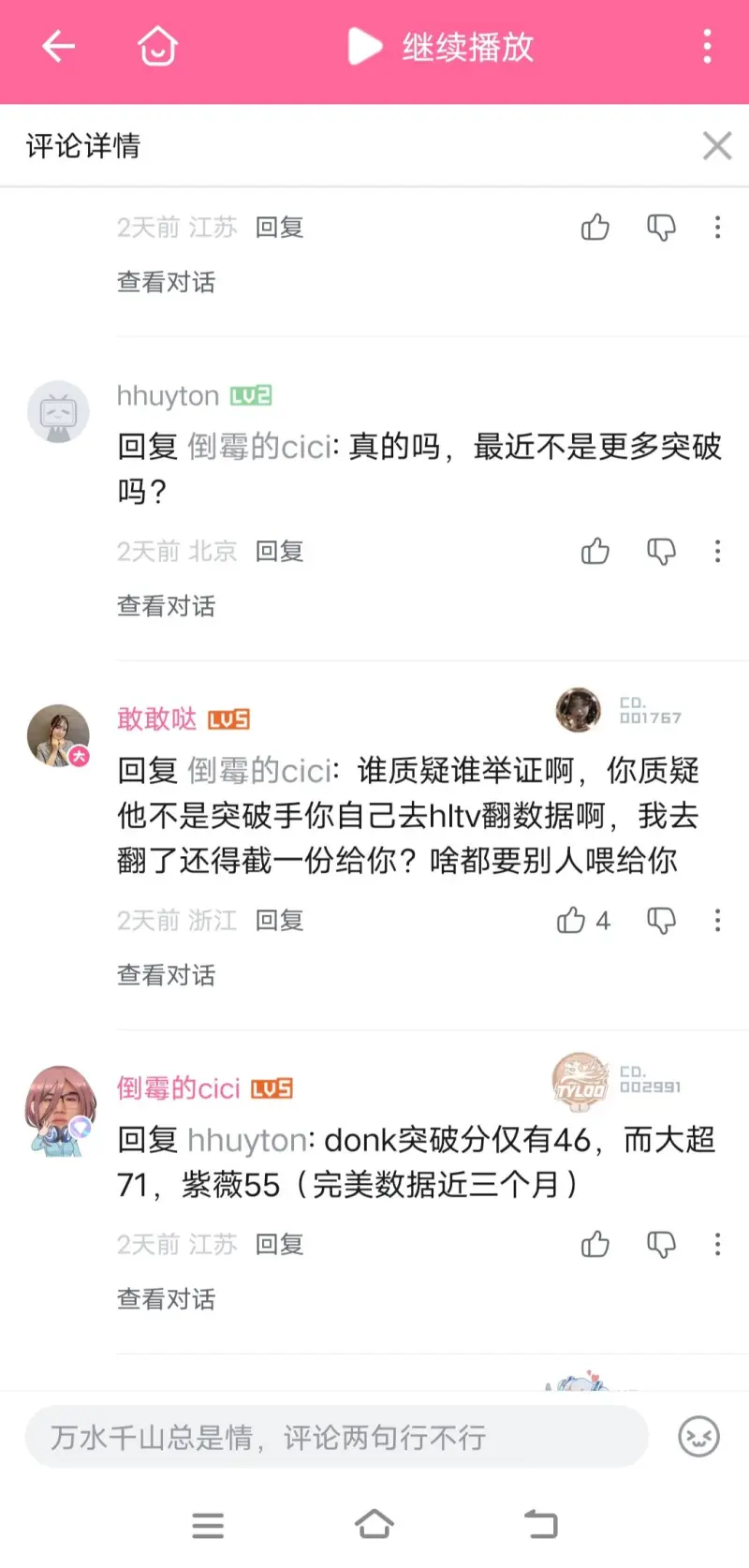Viewport: 749px width, 1568px height.
Task: Dislike hhuyton's comment
Action: pos(661,551)
